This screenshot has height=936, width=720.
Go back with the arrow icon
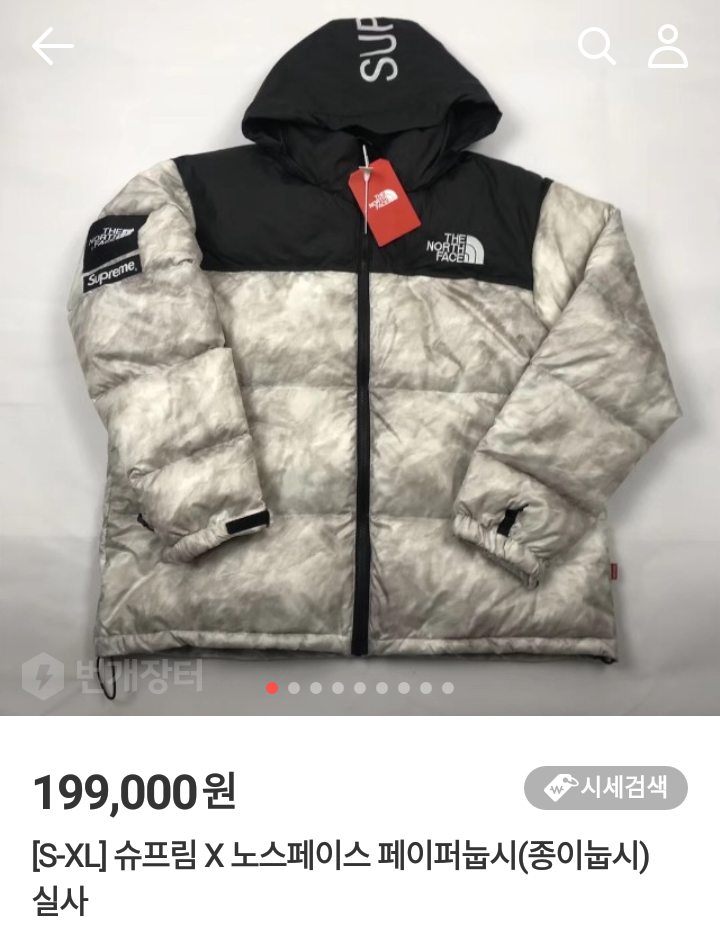point(53,46)
